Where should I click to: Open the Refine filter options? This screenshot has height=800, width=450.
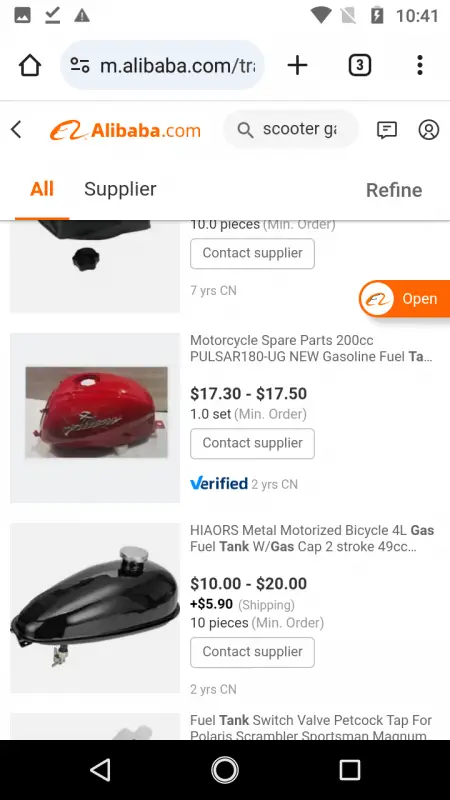(394, 190)
